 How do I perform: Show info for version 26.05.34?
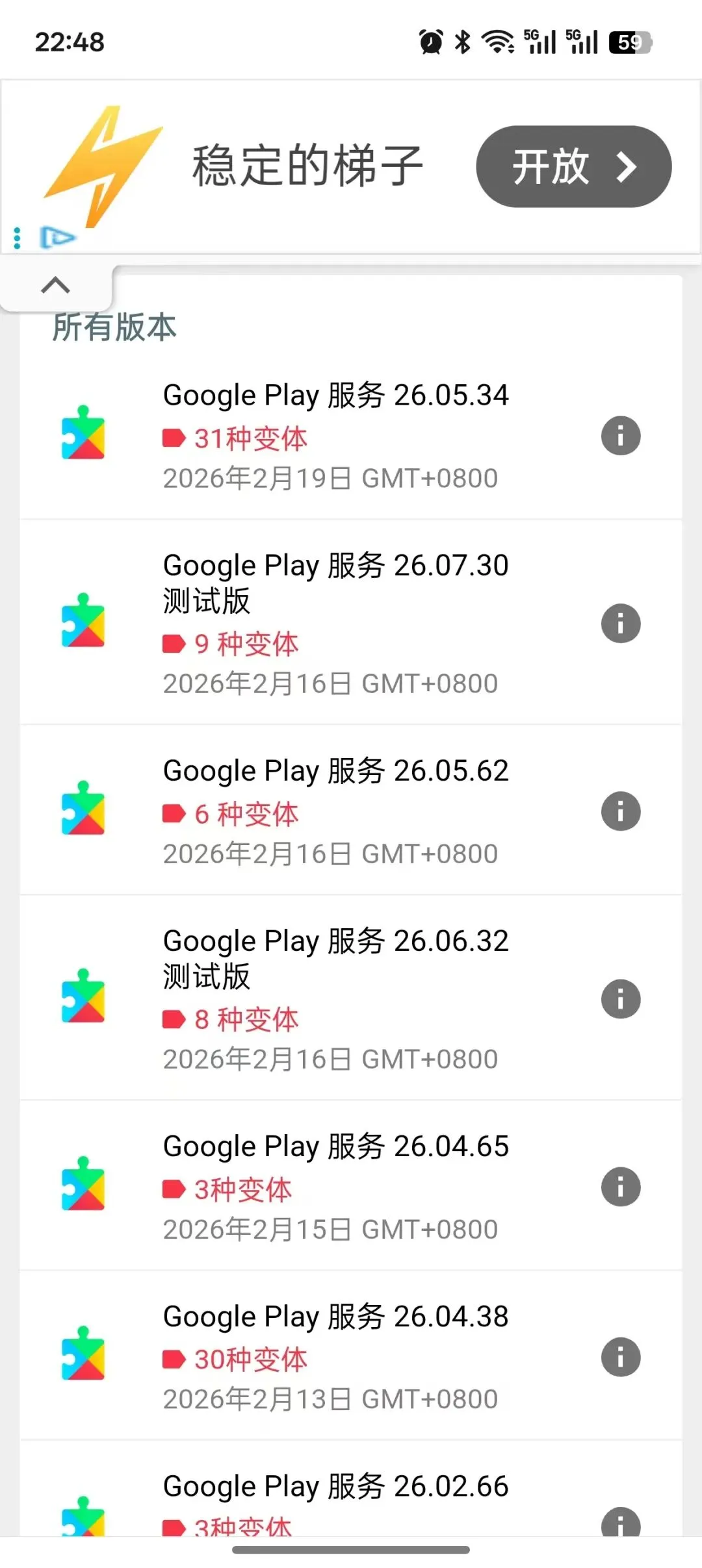[x=621, y=436]
